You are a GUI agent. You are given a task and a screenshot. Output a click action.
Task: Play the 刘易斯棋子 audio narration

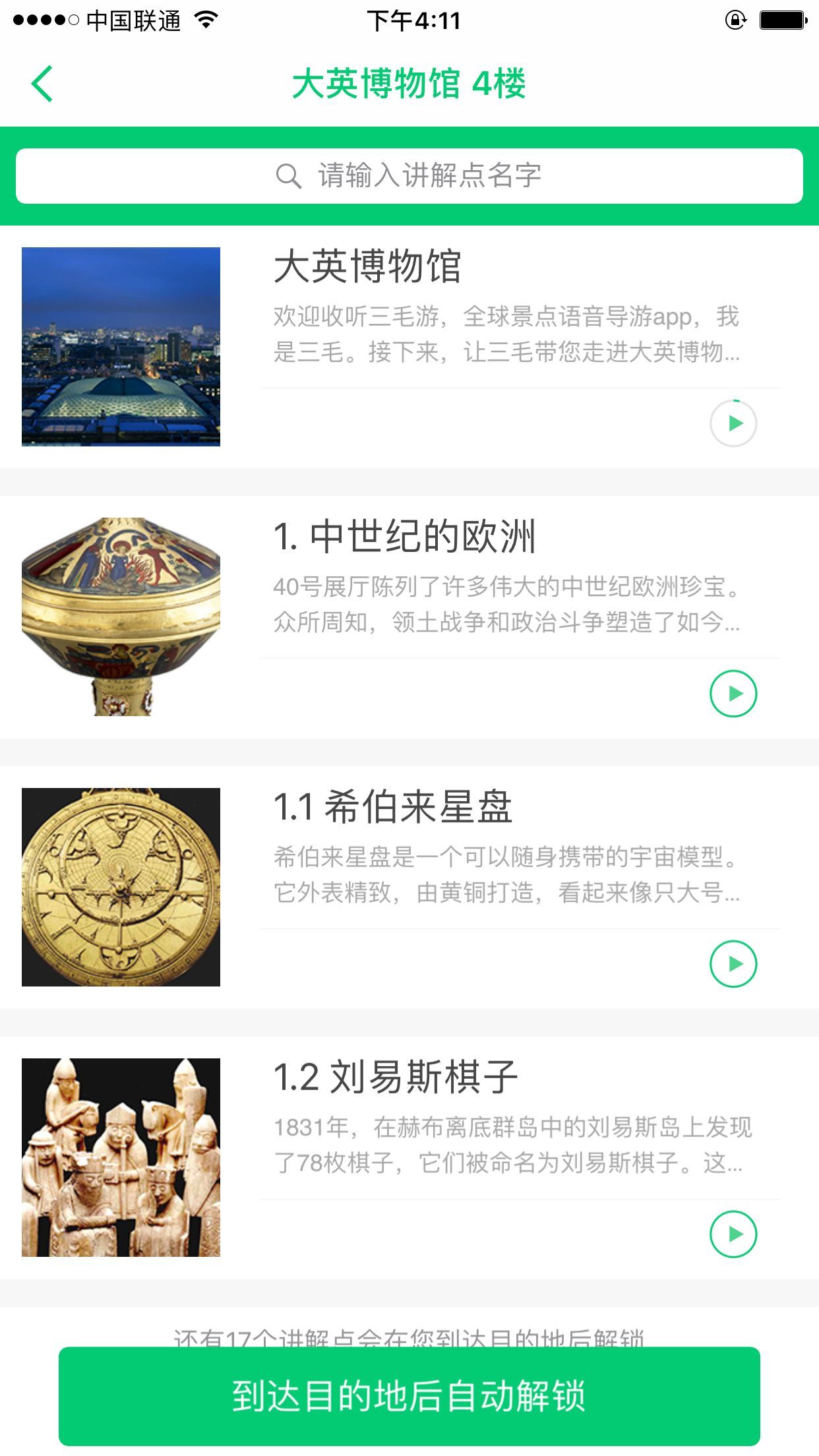[x=733, y=1232]
